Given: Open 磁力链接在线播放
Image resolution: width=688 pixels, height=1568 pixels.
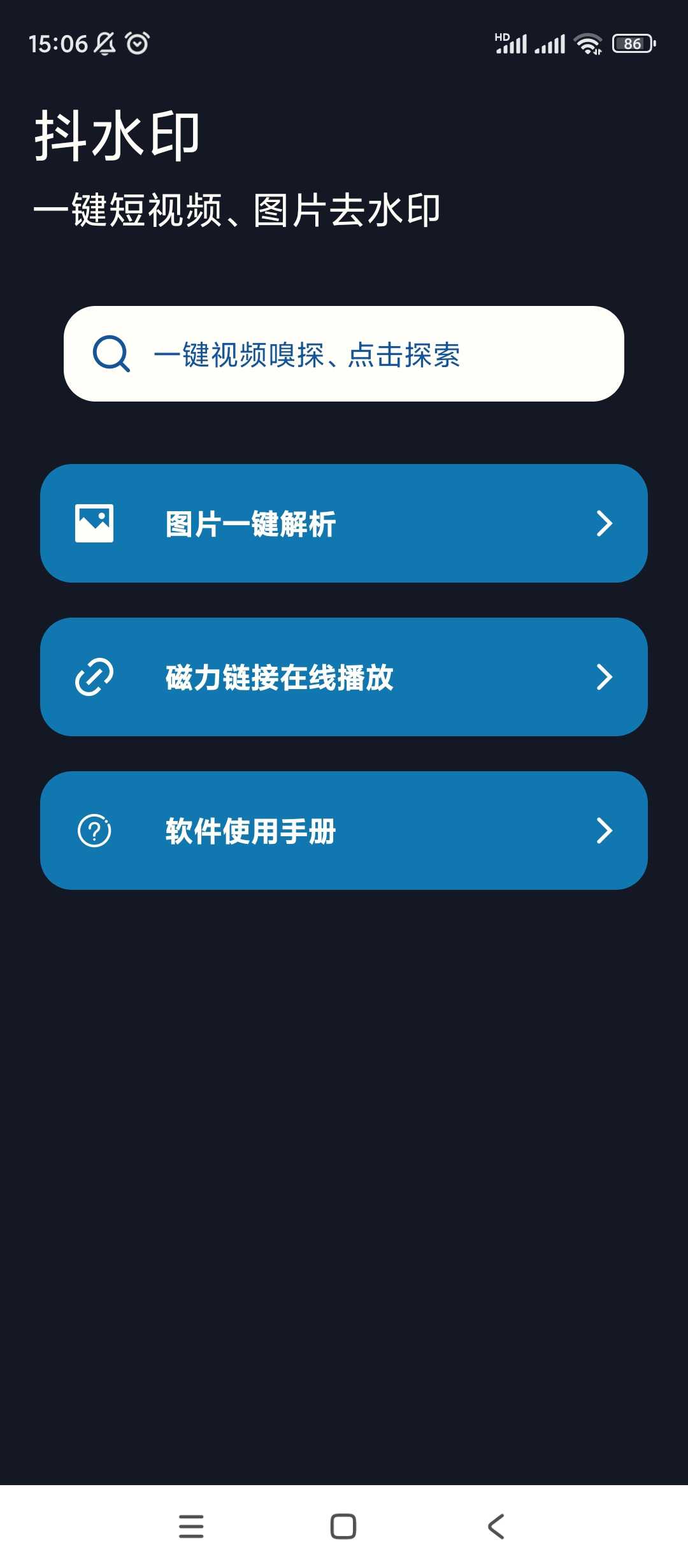Looking at the screenshot, I should click(x=344, y=677).
